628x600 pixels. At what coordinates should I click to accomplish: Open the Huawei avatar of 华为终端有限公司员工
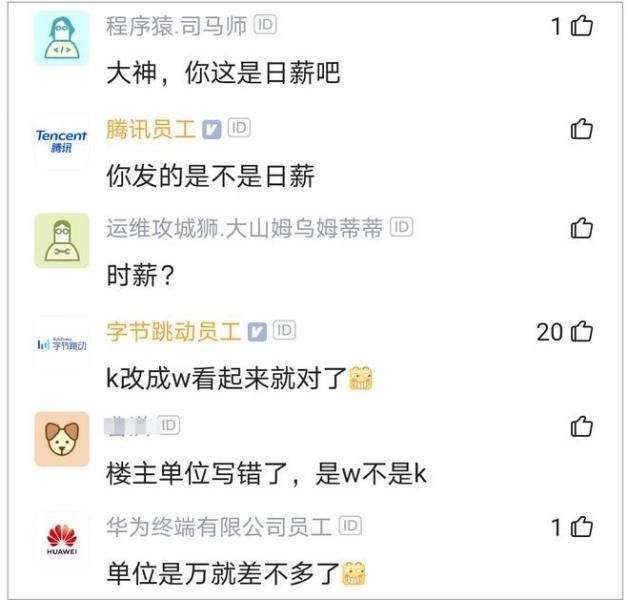(x=62, y=540)
